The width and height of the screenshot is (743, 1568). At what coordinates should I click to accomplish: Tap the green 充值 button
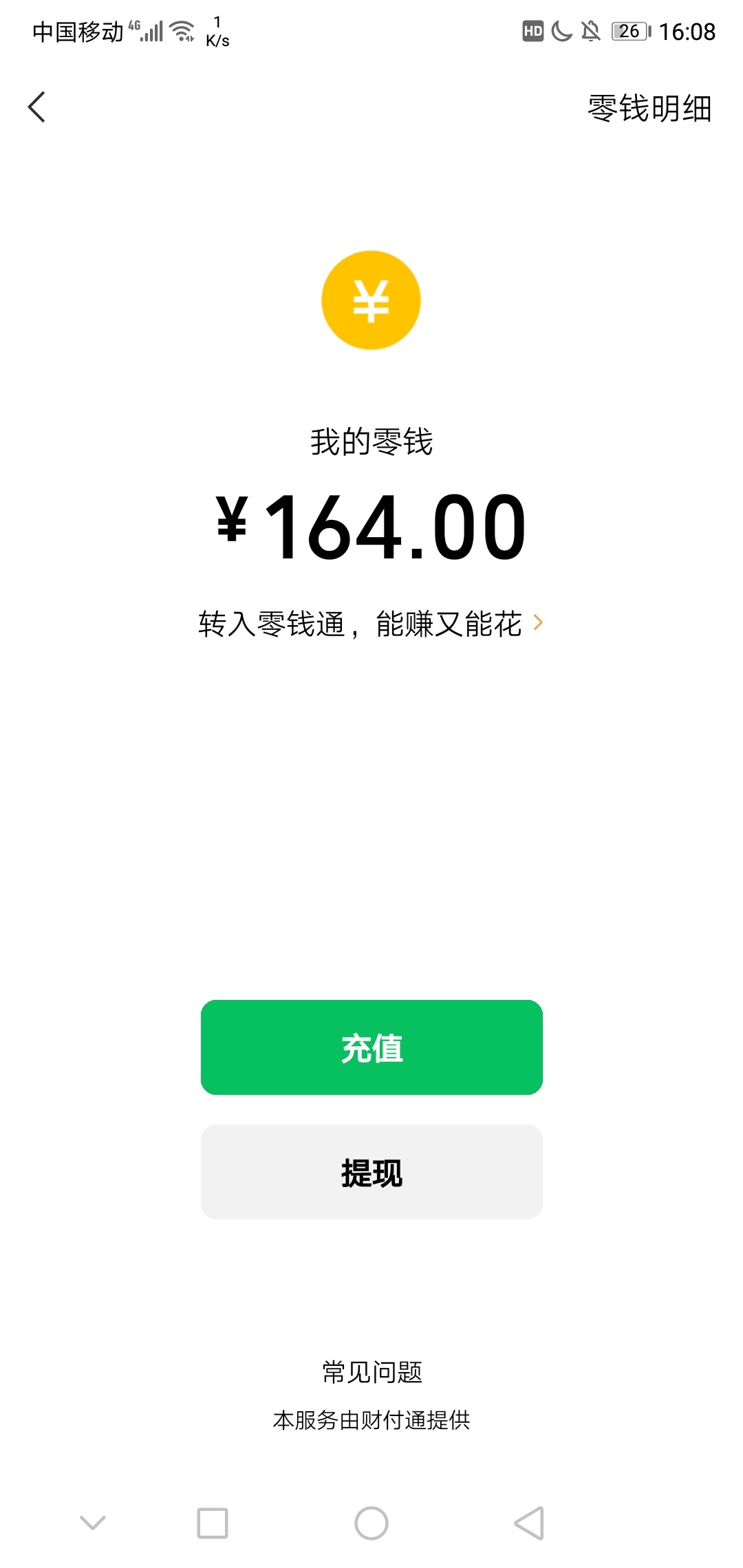[x=371, y=1047]
